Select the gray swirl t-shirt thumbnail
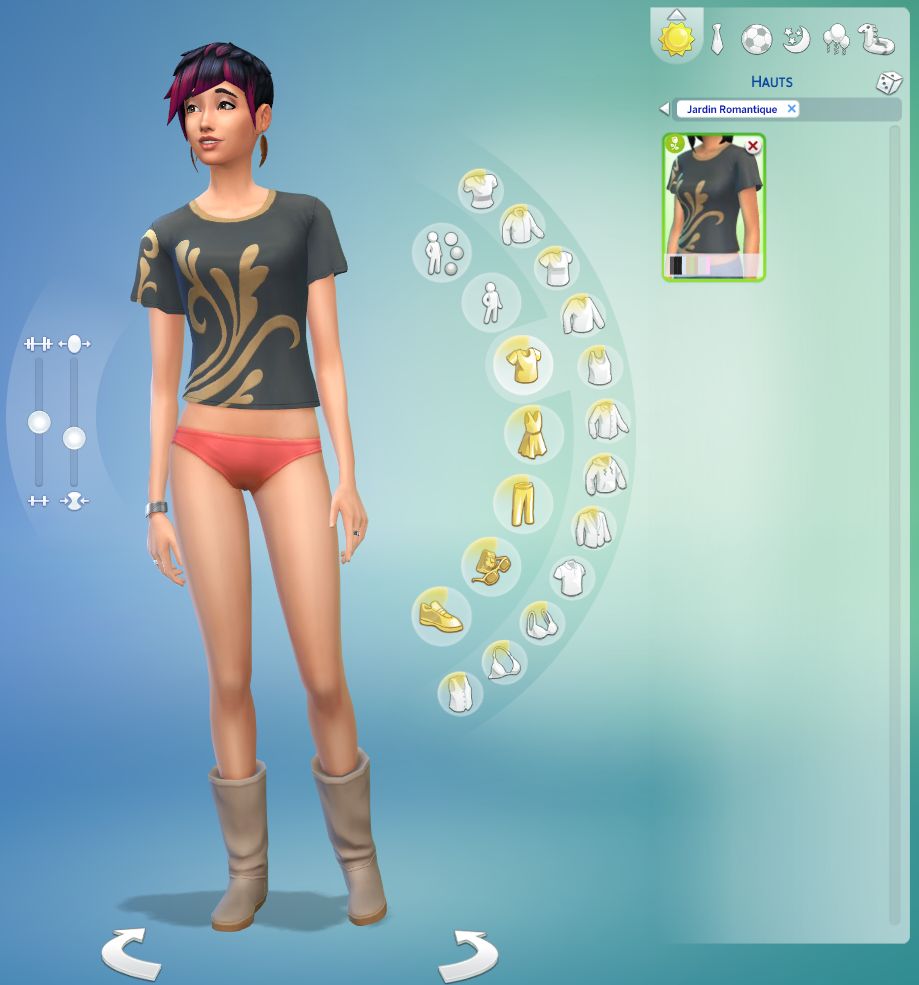Screen dimensions: 919x985 tap(714, 207)
